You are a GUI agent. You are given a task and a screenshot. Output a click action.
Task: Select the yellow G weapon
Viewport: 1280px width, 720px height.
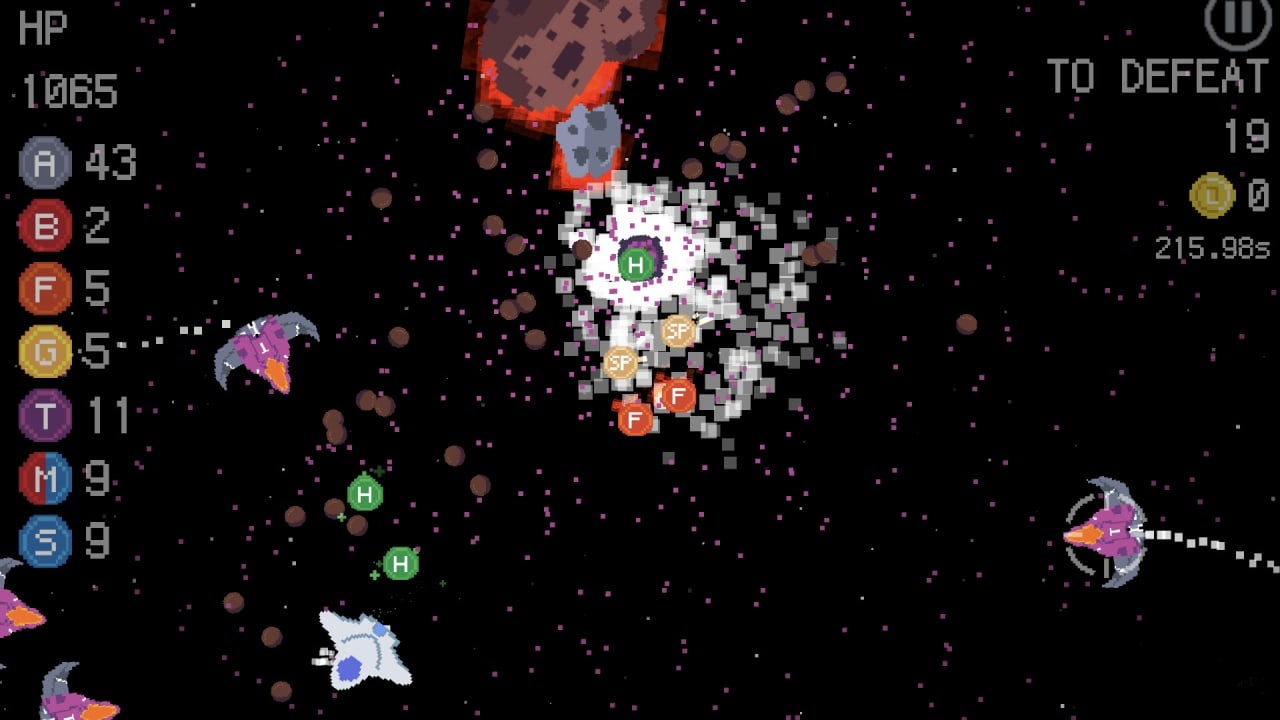(x=45, y=352)
